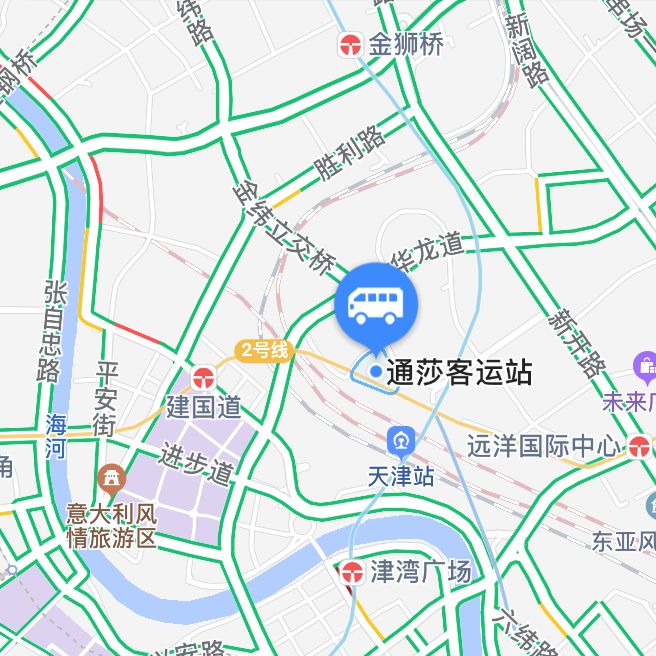656x656 pixels.
Task: Select the 意大利风情旅游区 attraction marker
Action: (x=112, y=480)
